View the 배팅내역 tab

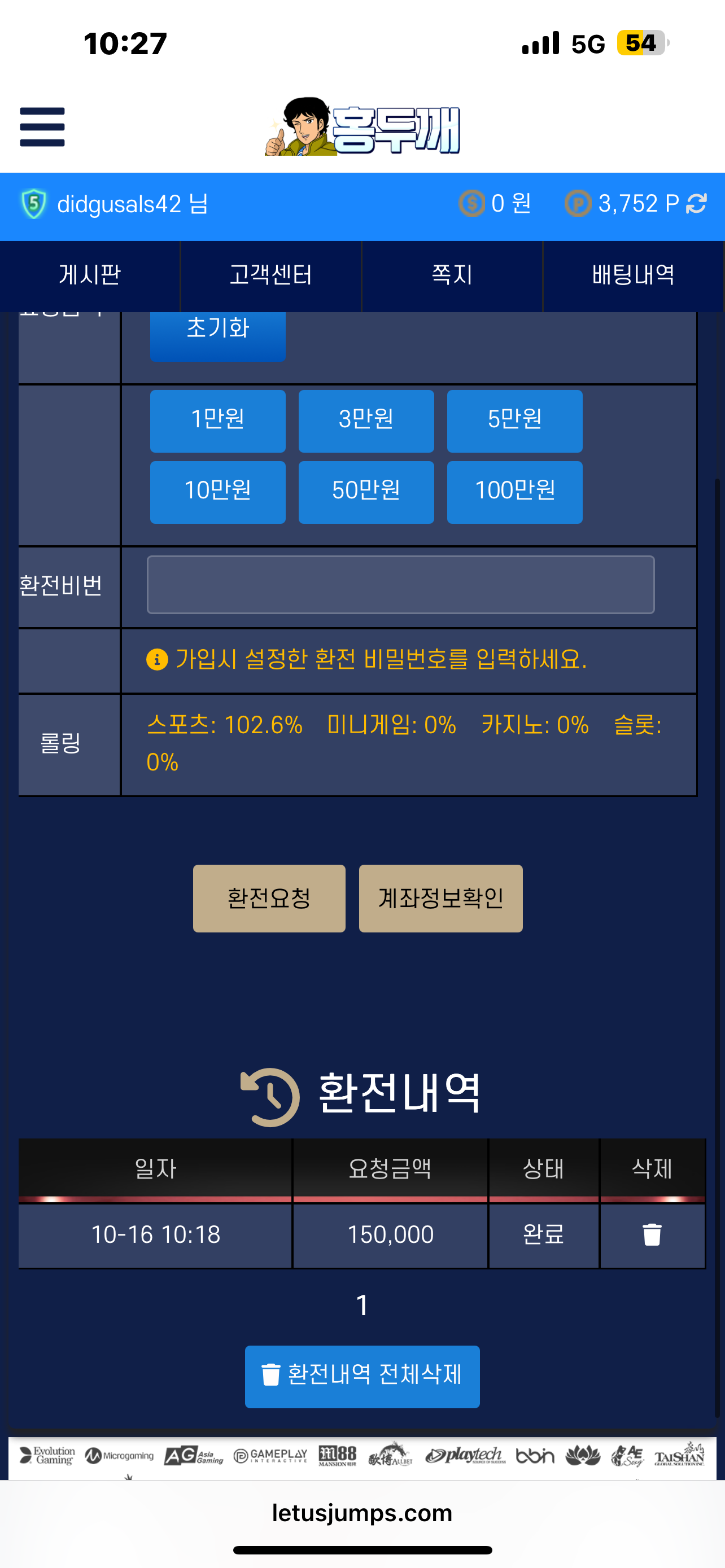633,275
